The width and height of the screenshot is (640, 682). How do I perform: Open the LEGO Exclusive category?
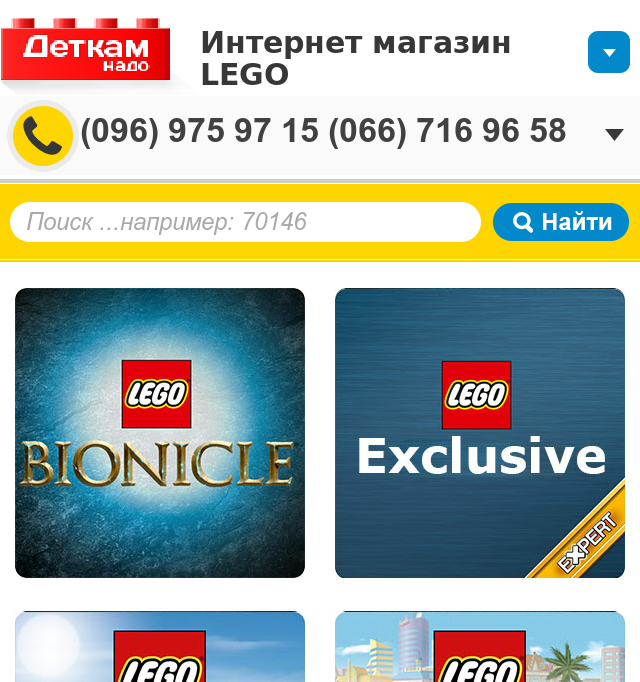480,432
